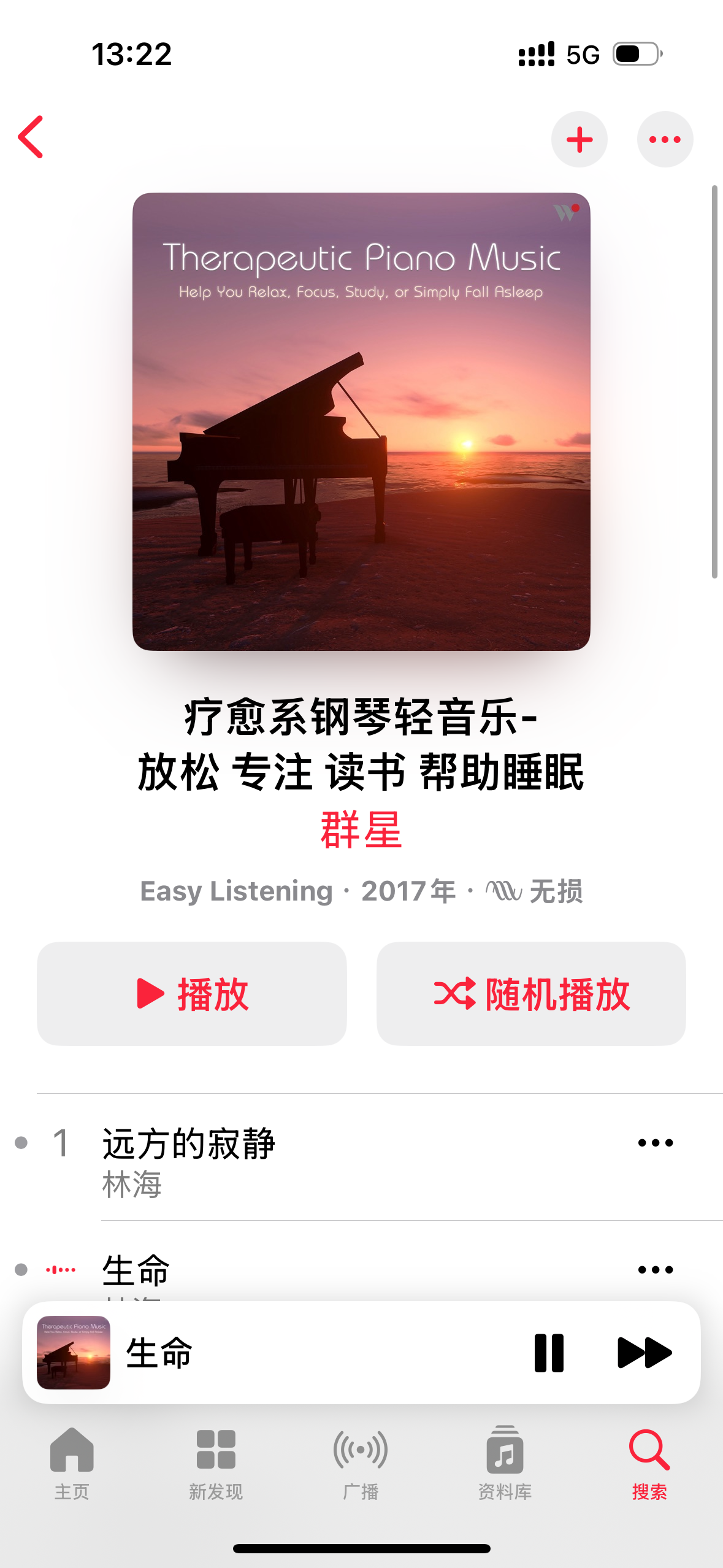The height and width of the screenshot is (1568, 723).
Task: Go back to the previous page
Action: pos(31,137)
